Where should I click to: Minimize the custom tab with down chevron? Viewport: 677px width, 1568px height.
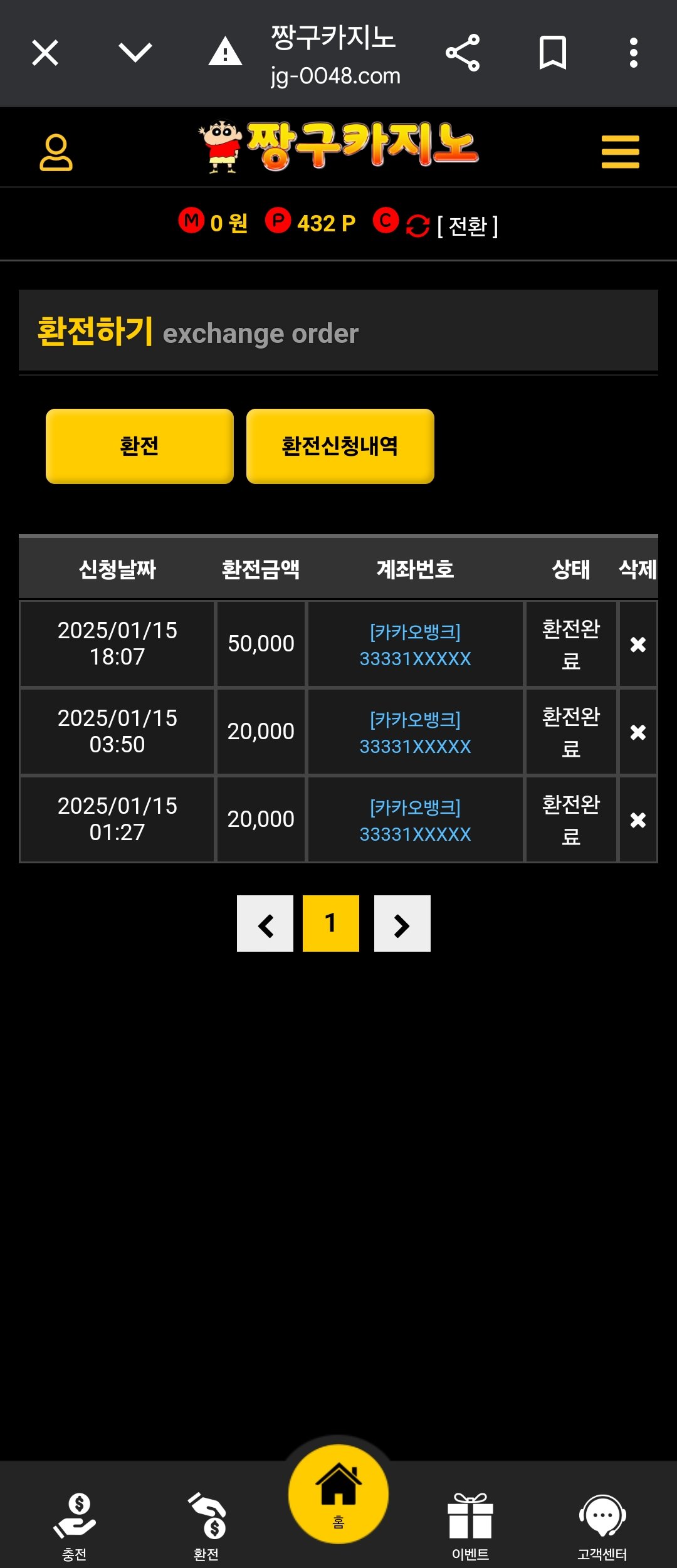(135, 53)
